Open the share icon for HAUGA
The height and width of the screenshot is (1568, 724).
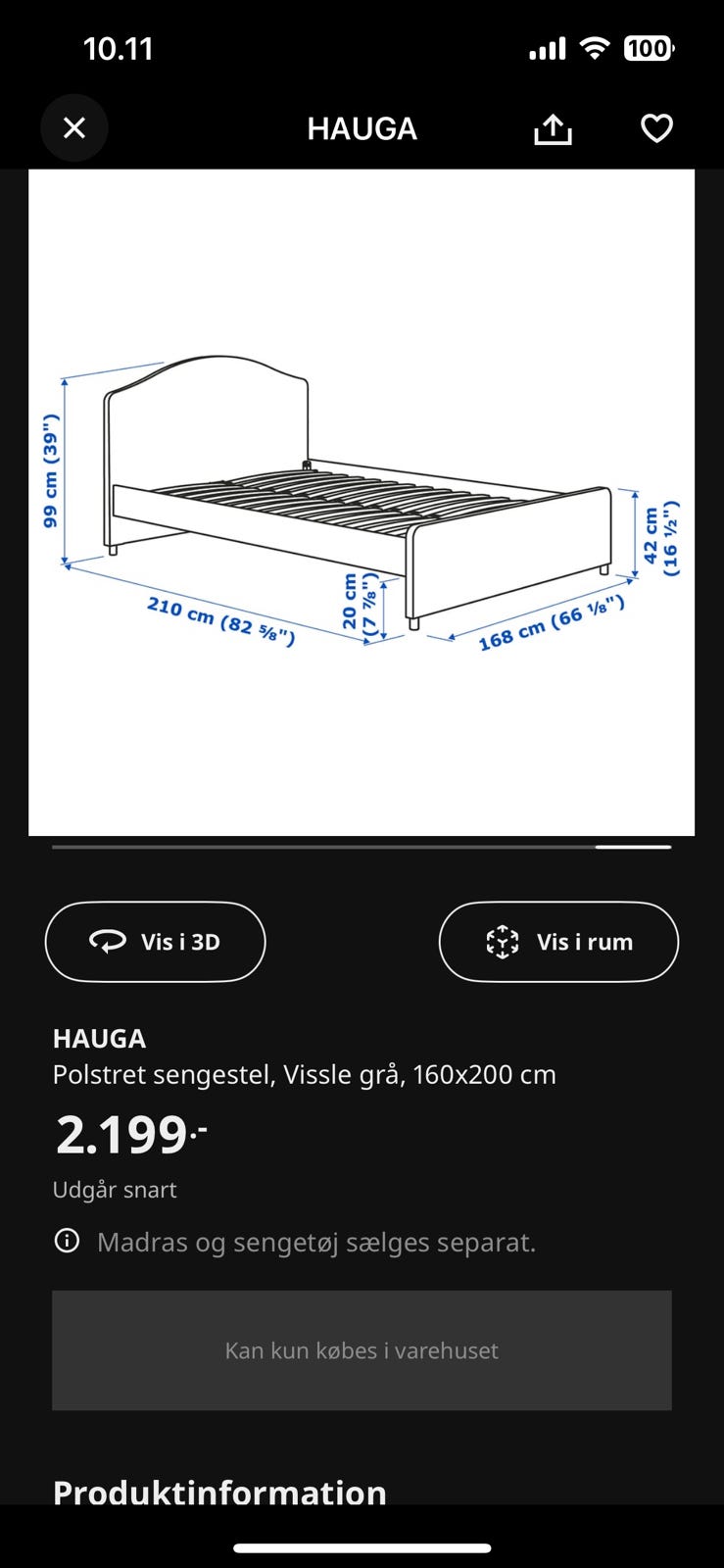tap(554, 127)
